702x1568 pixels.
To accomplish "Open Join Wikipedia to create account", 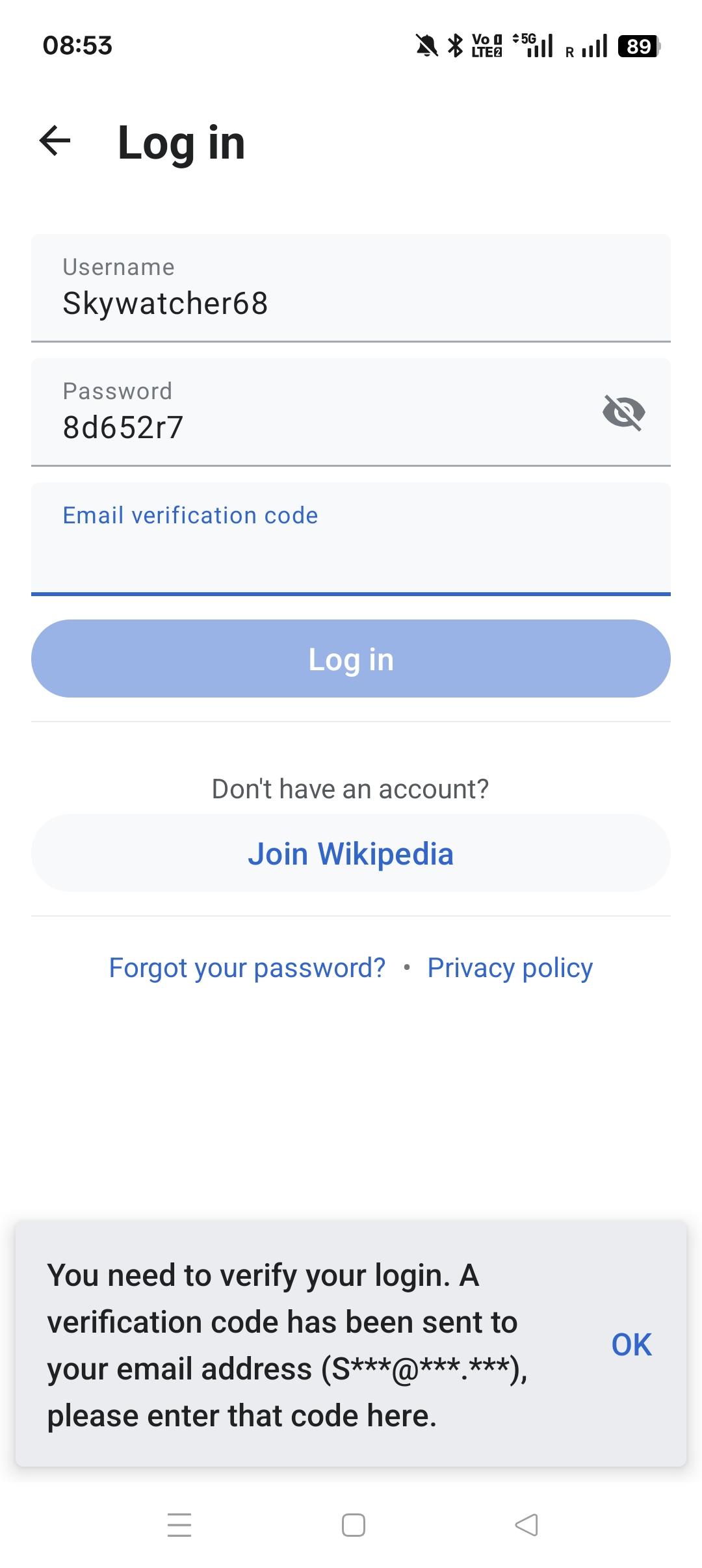I will click(351, 854).
